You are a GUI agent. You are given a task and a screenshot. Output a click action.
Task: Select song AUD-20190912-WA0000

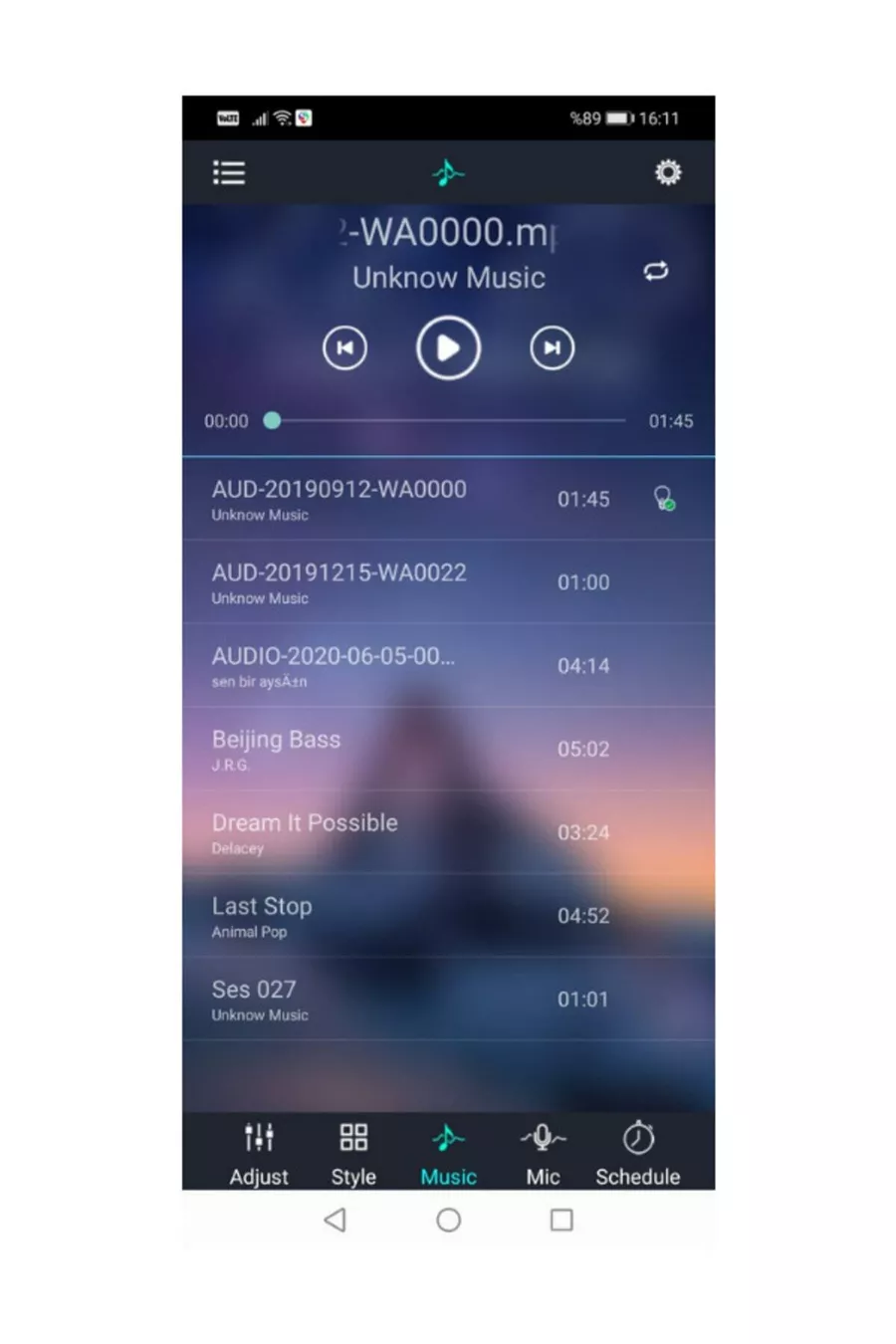click(x=338, y=499)
